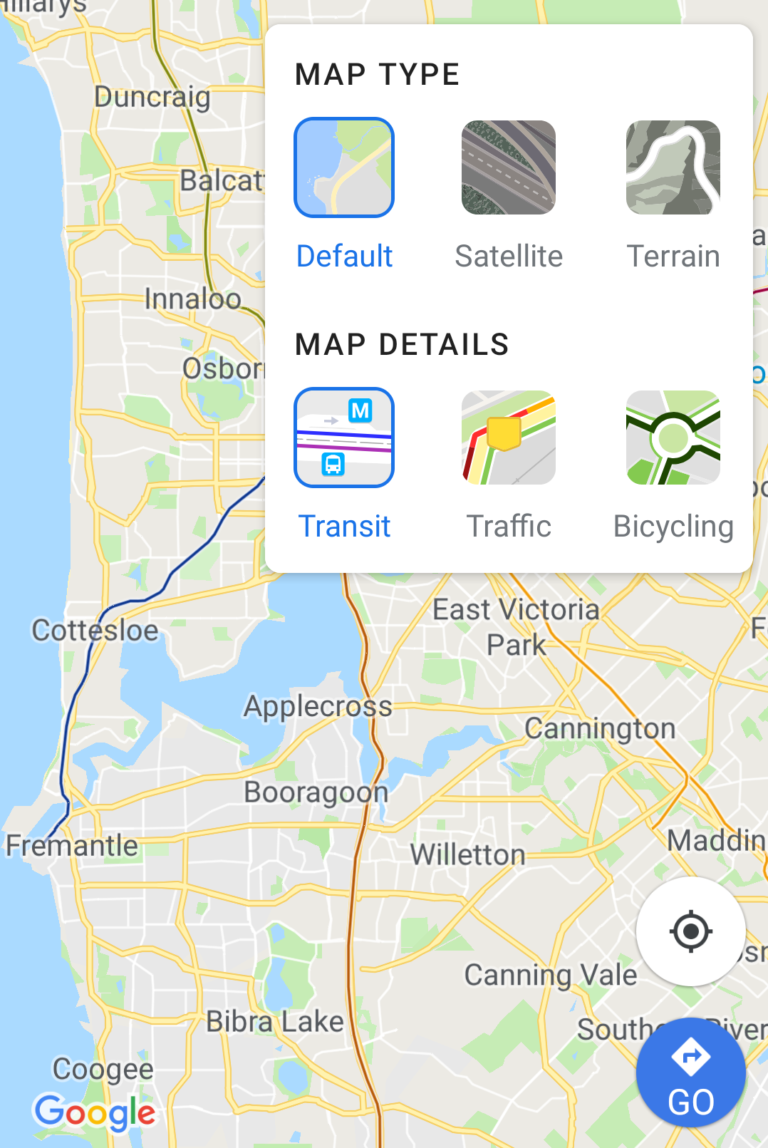Image resolution: width=768 pixels, height=1148 pixels.
Task: Turn on the Bicycling layer
Action: point(673,438)
